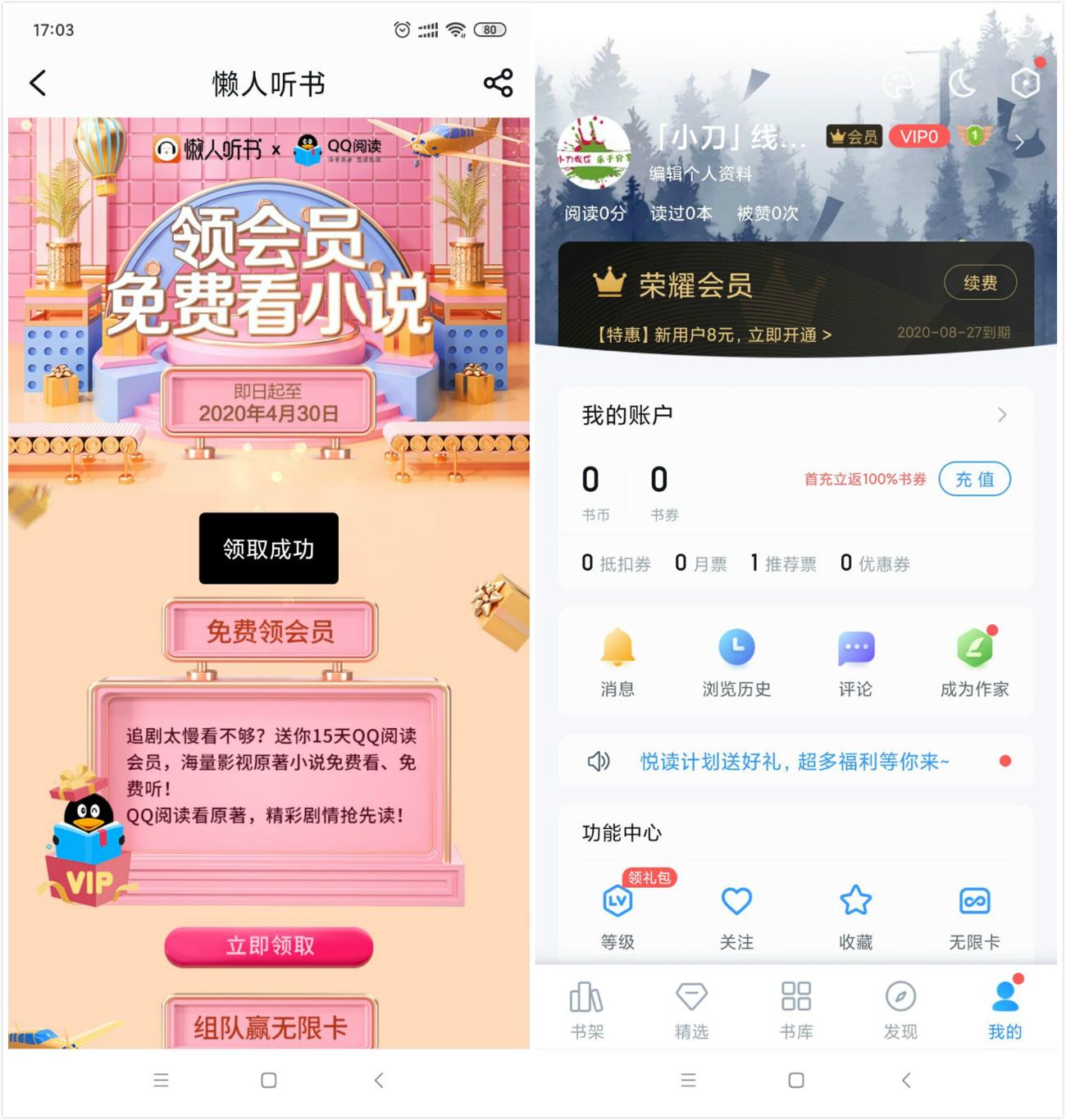View 浏览历史 browsing history

736,662
